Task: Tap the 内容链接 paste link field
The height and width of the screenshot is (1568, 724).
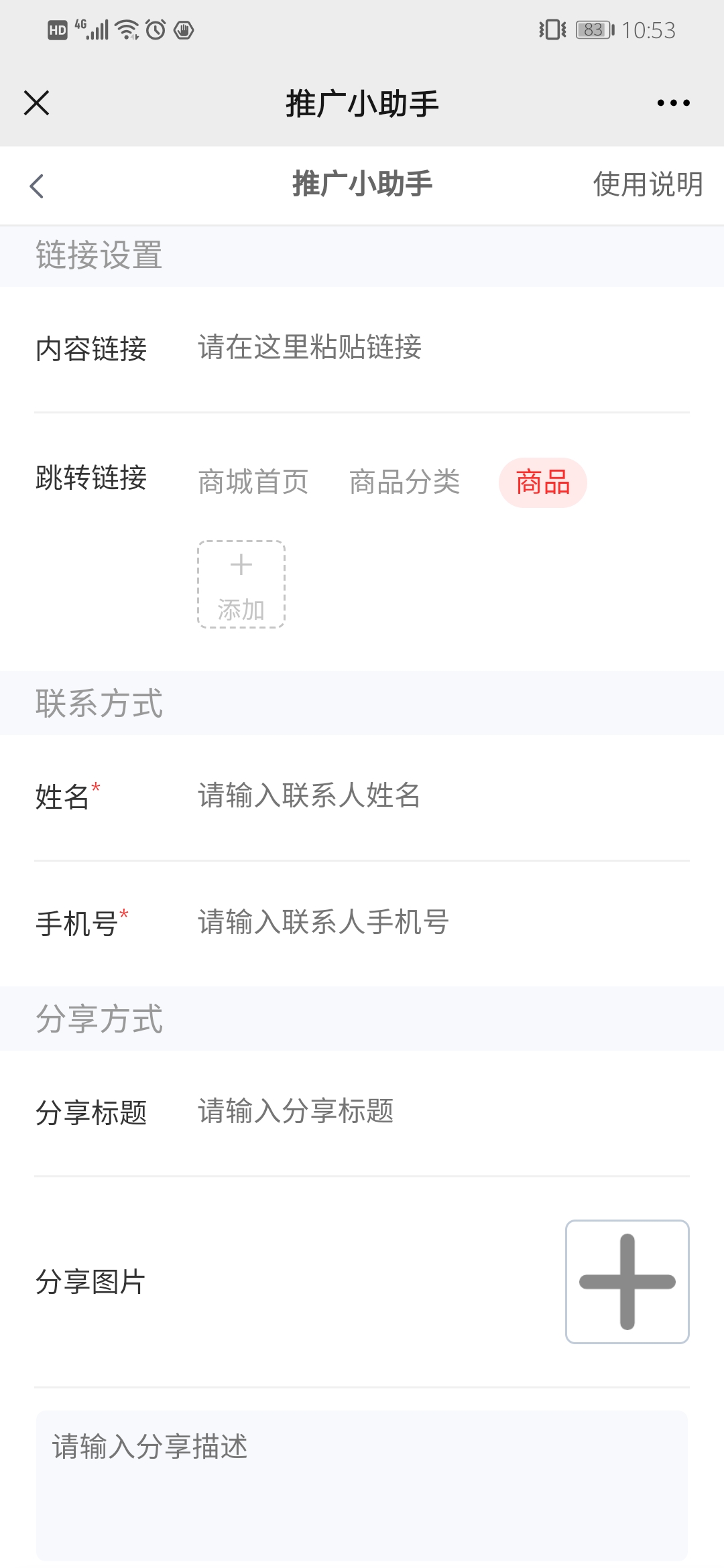Action: [442, 348]
